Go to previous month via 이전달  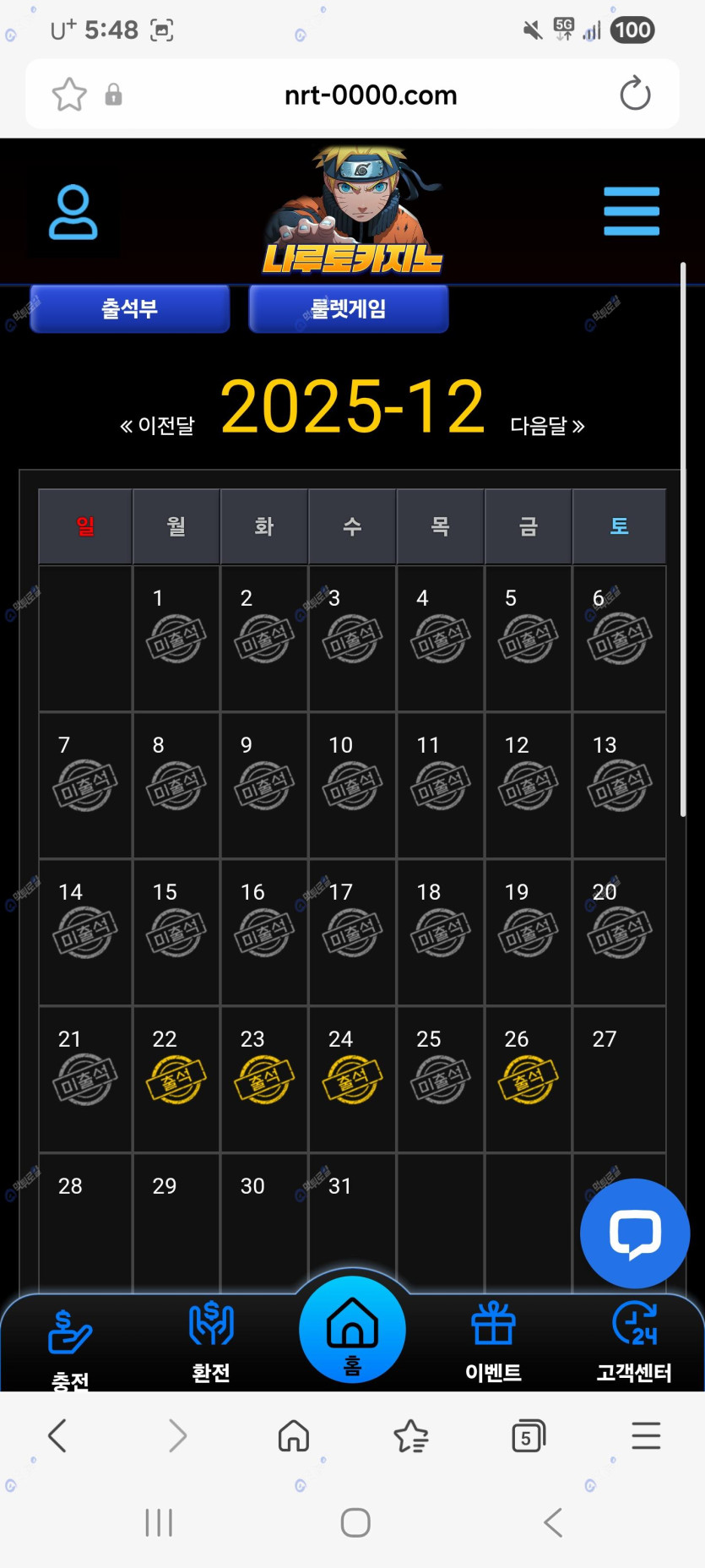(x=158, y=426)
